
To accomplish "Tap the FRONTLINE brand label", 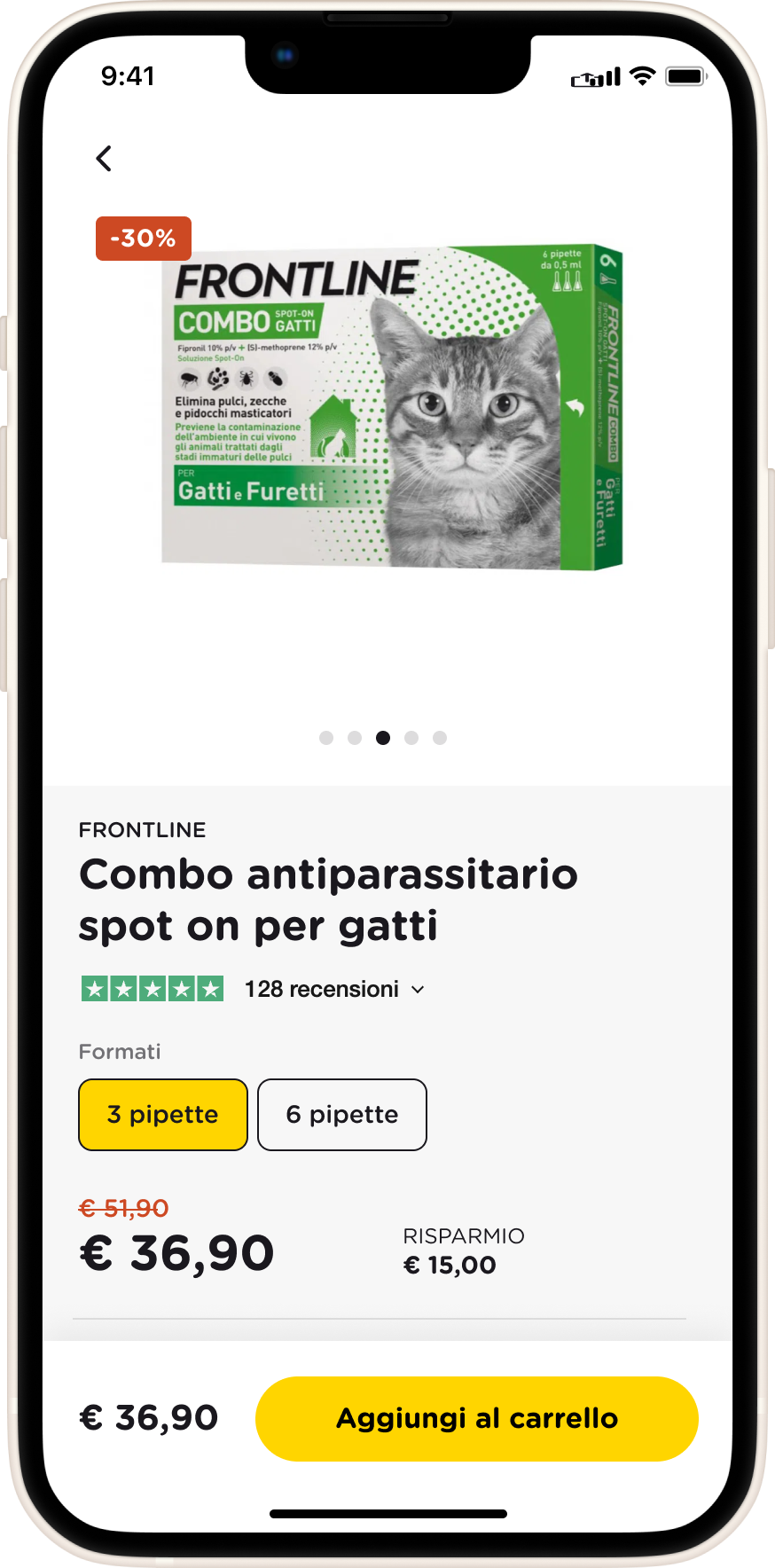I will [142, 829].
